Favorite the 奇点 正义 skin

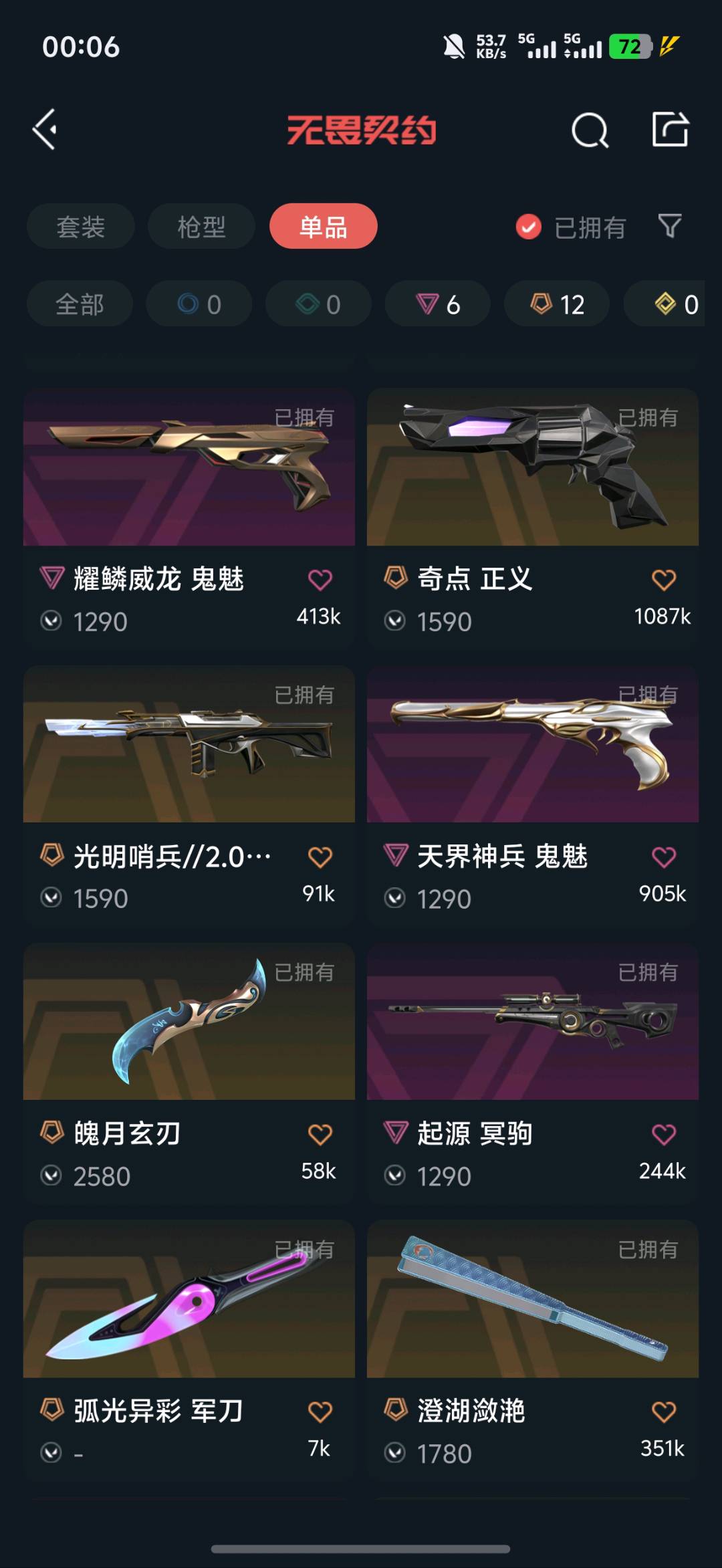[664, 580]
